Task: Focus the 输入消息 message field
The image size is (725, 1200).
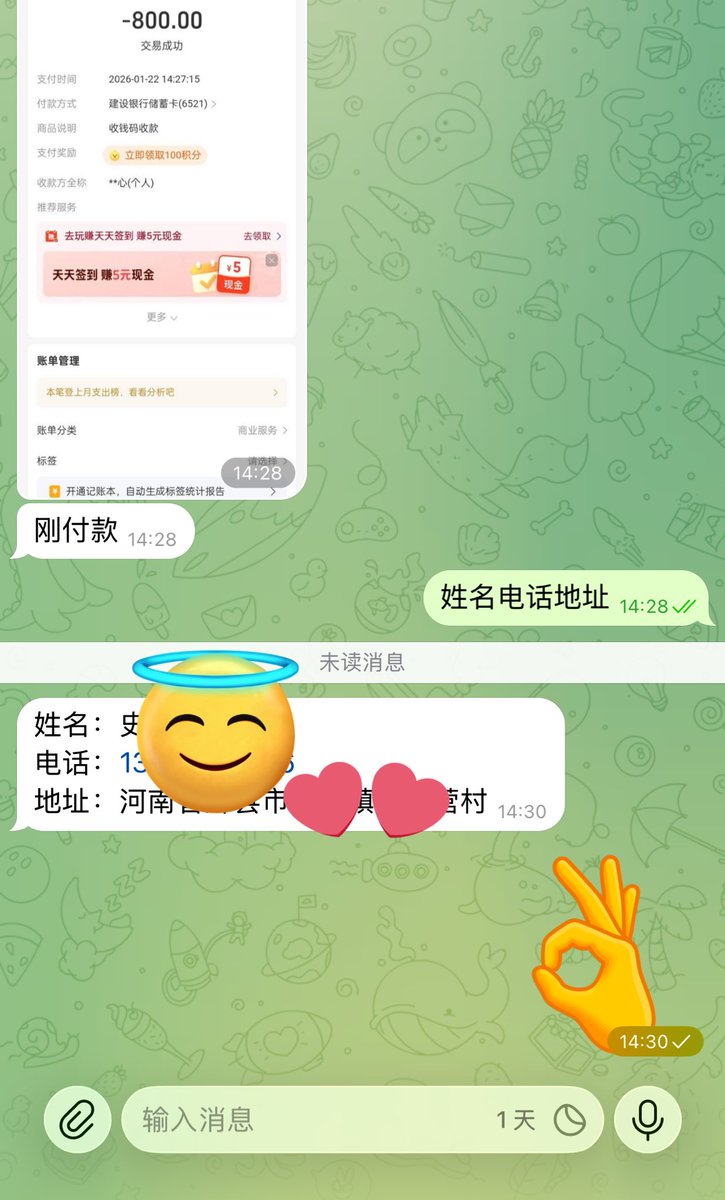Action: 300,1120
